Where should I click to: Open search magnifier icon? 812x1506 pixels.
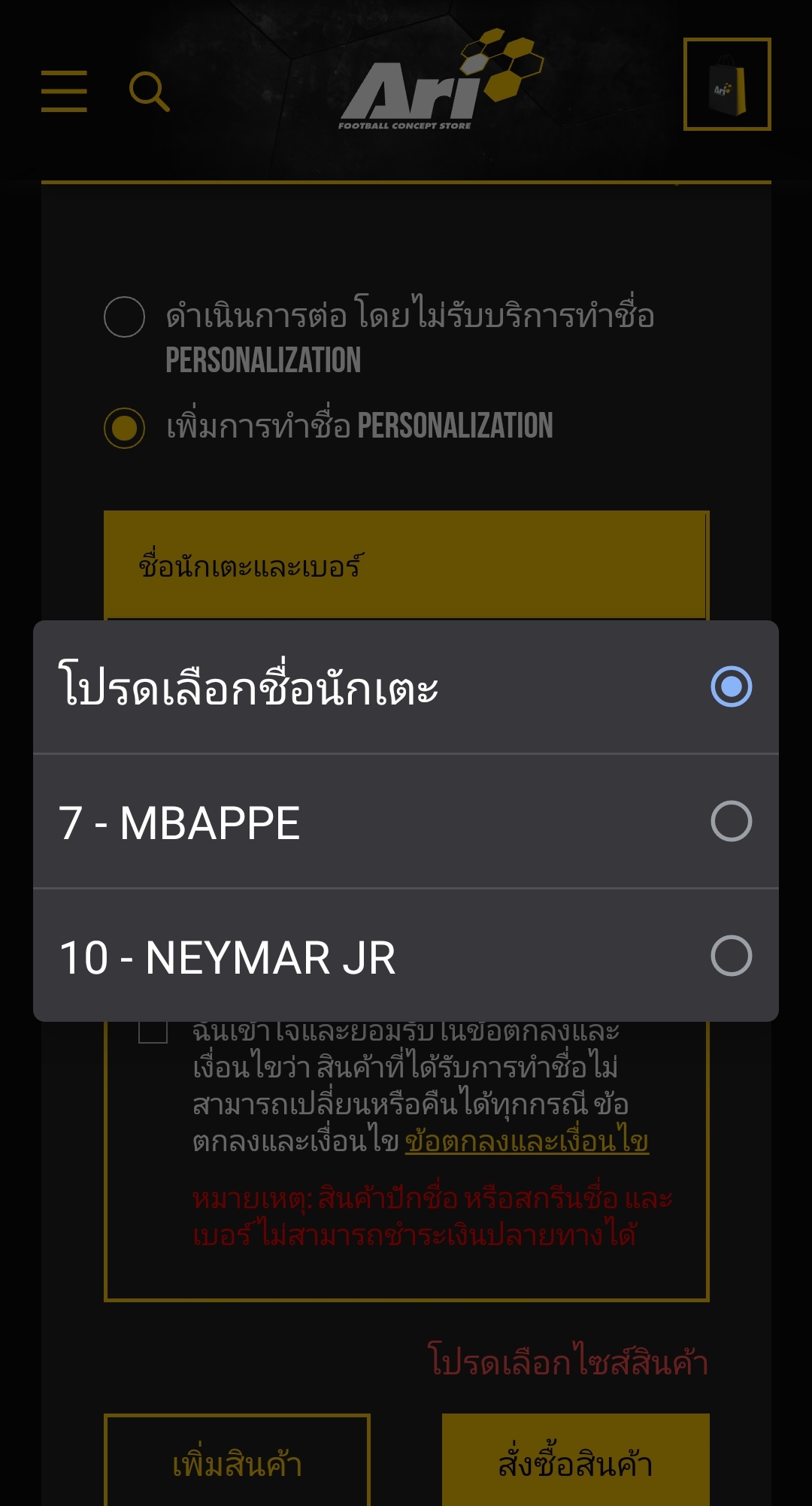[149, 92]
